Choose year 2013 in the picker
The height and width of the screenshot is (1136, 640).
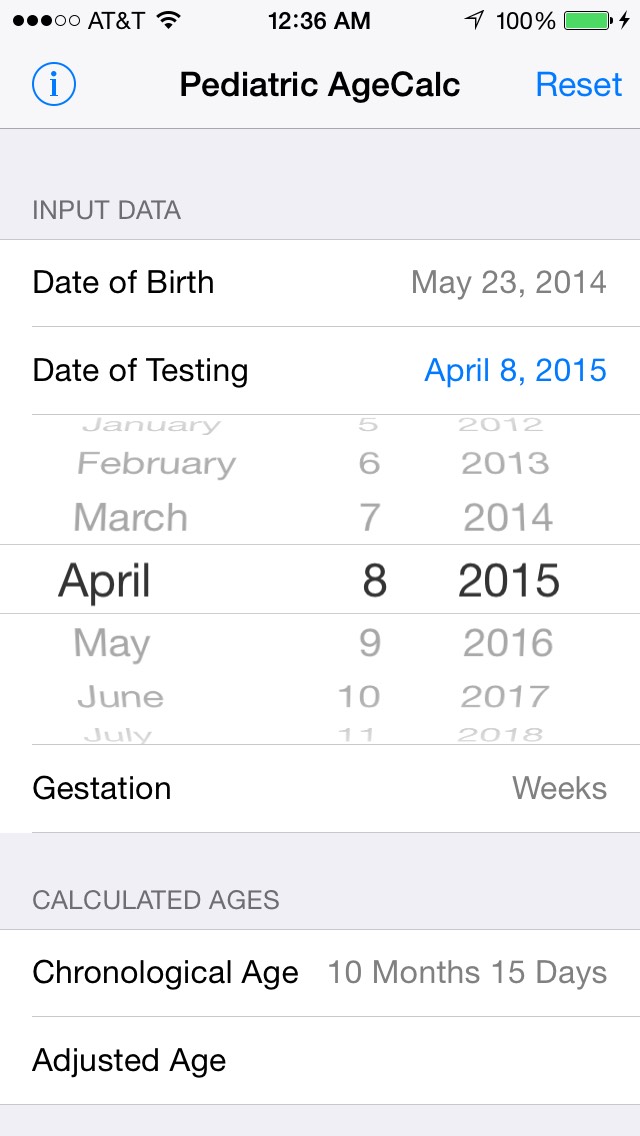(x=506, y=464)
